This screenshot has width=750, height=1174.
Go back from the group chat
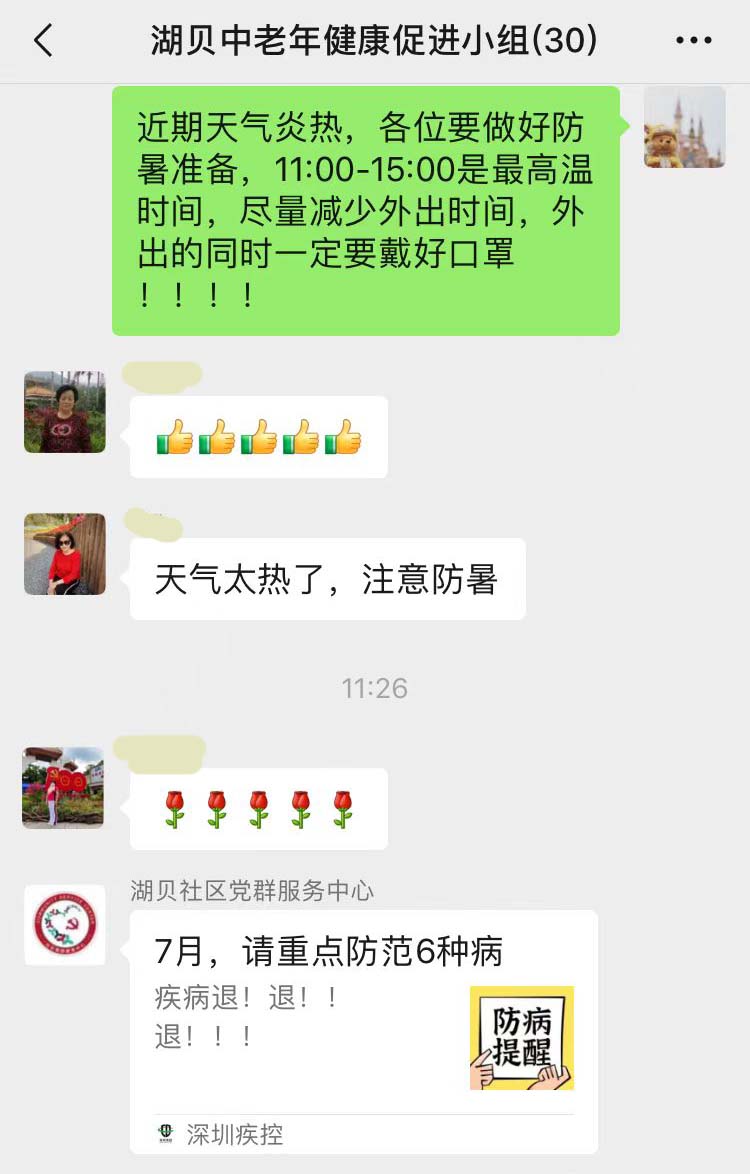42,41
